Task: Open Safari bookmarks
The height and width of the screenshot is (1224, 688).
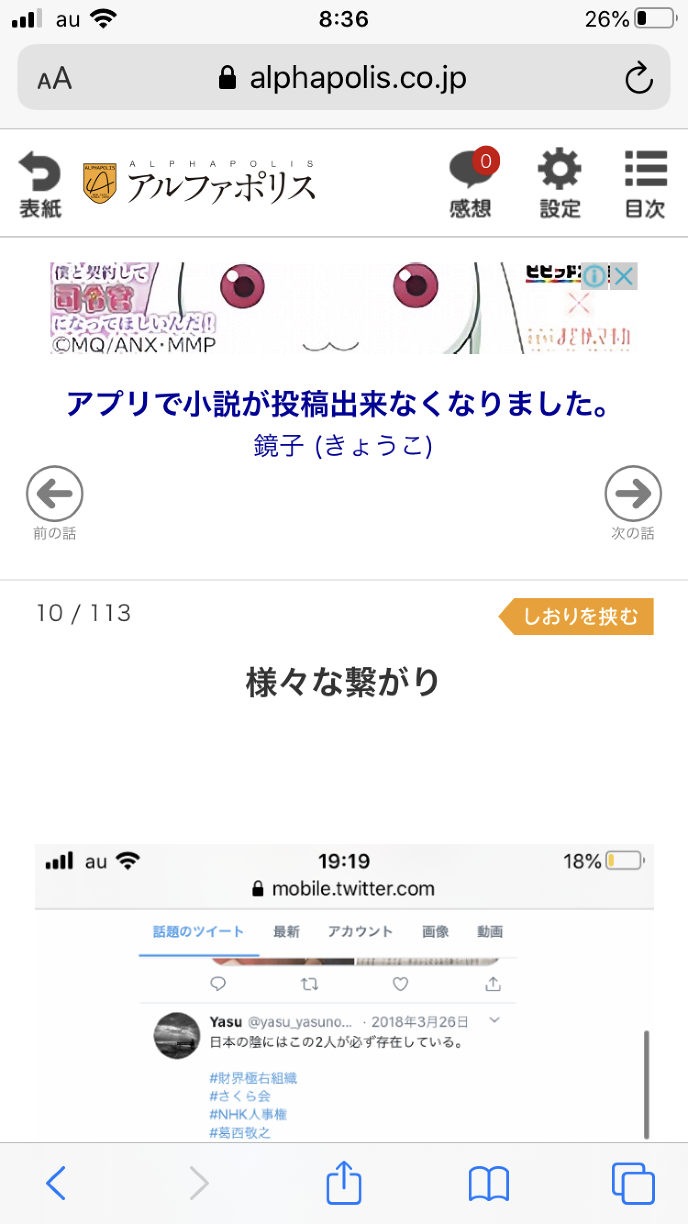Action: click(488, 1183)
